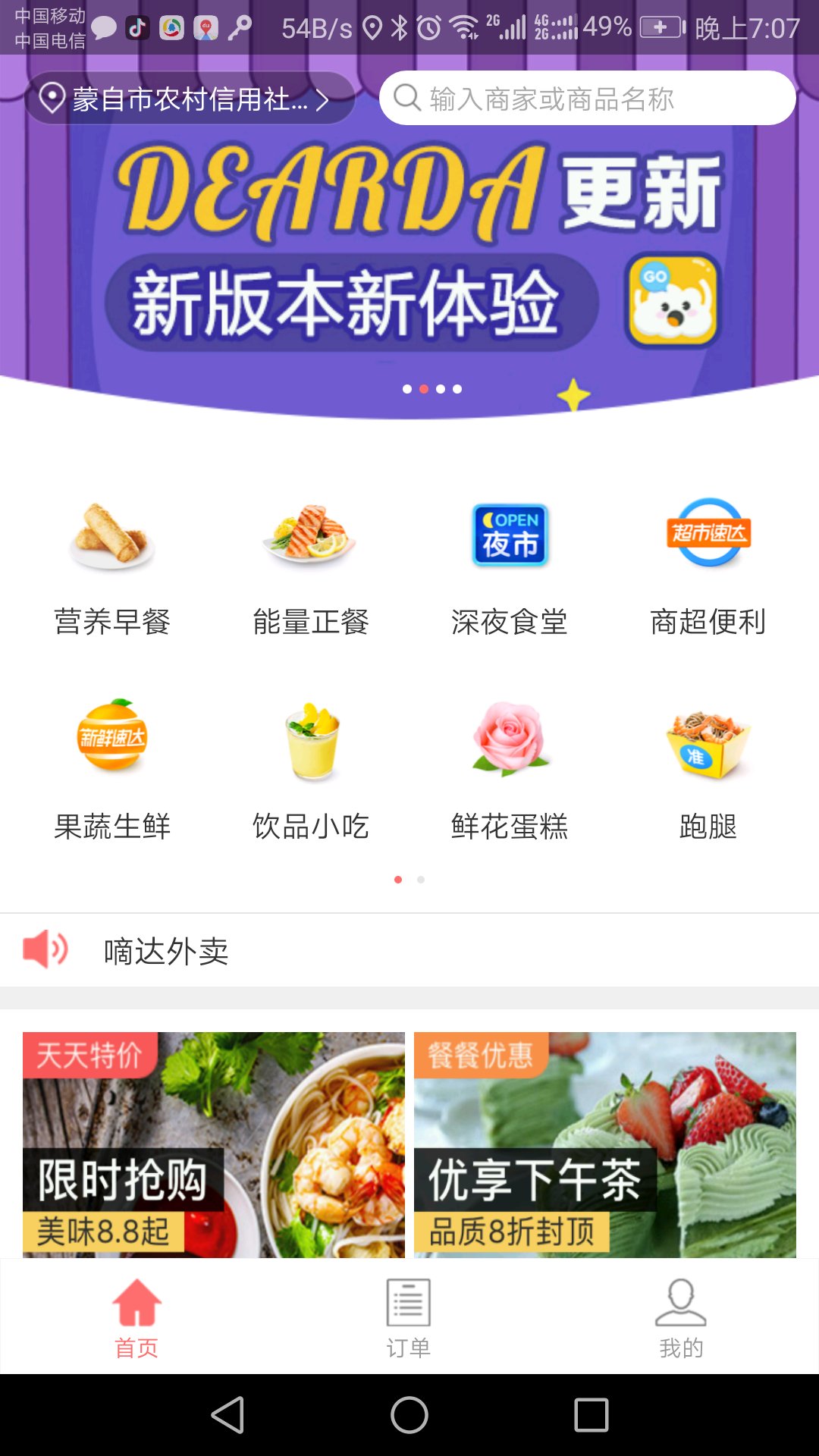Browse the 深夜食堂 category
This screenshot has width=819, height=1456.
click(510, 569)
